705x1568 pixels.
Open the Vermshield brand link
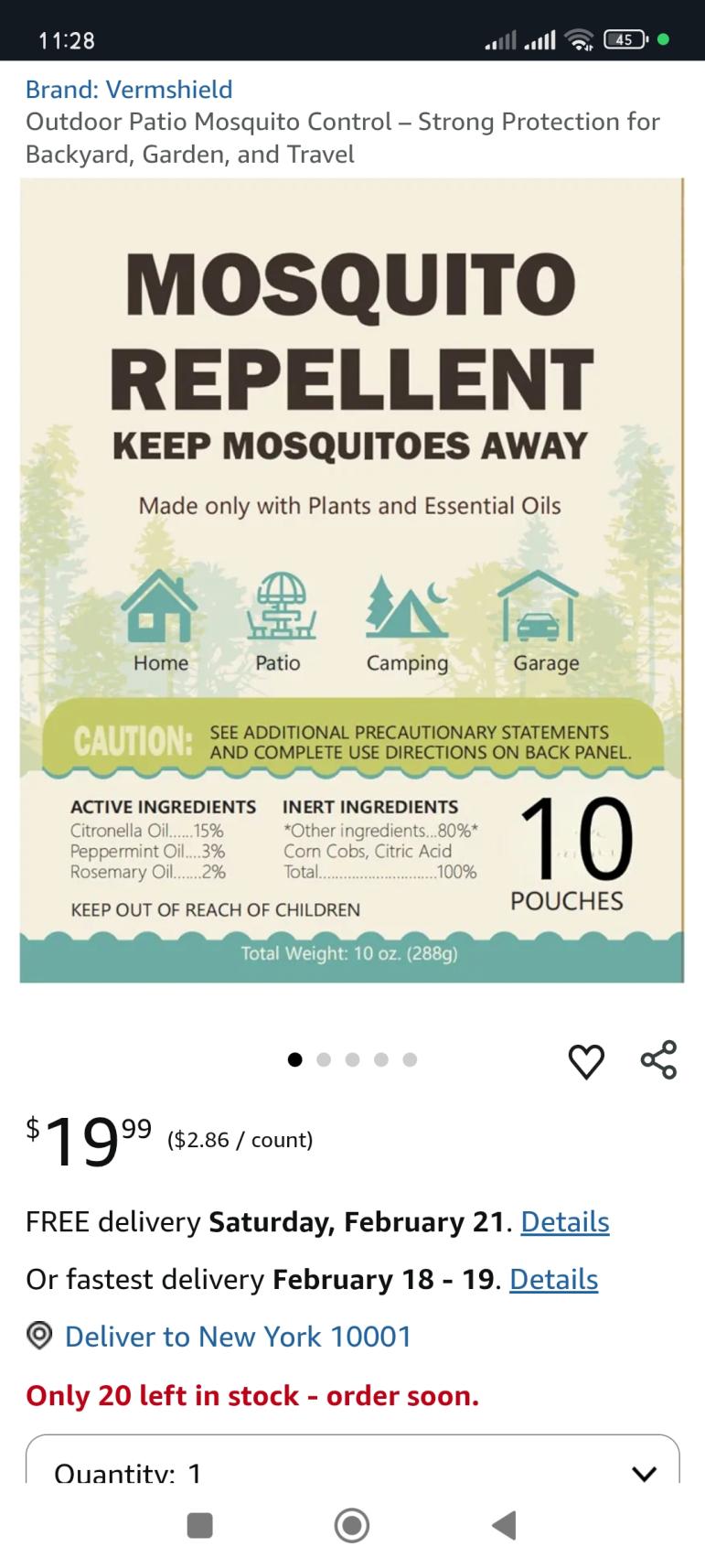pos(129,90)
